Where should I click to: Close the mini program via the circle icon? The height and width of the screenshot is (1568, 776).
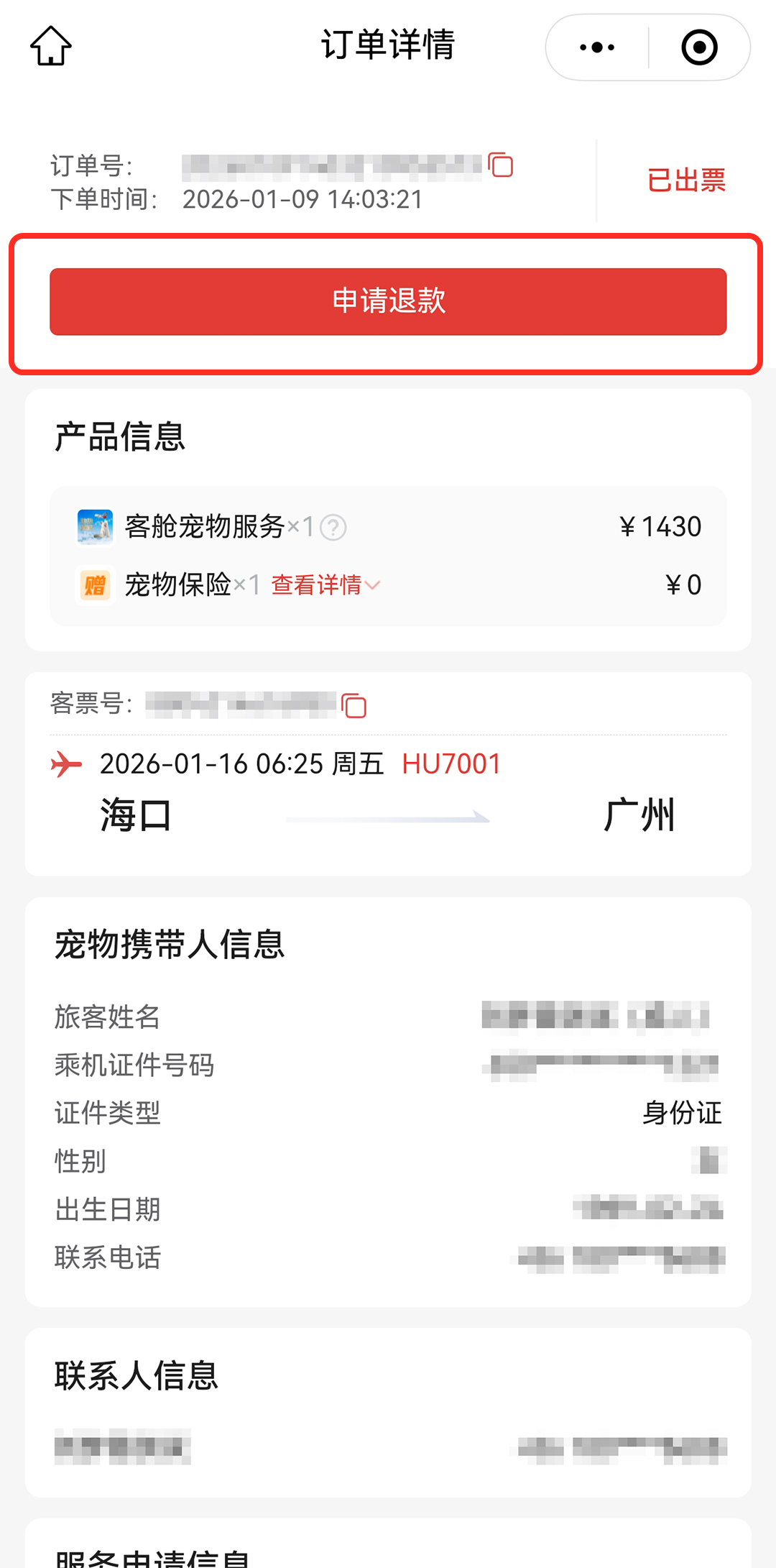click(699, 47)
